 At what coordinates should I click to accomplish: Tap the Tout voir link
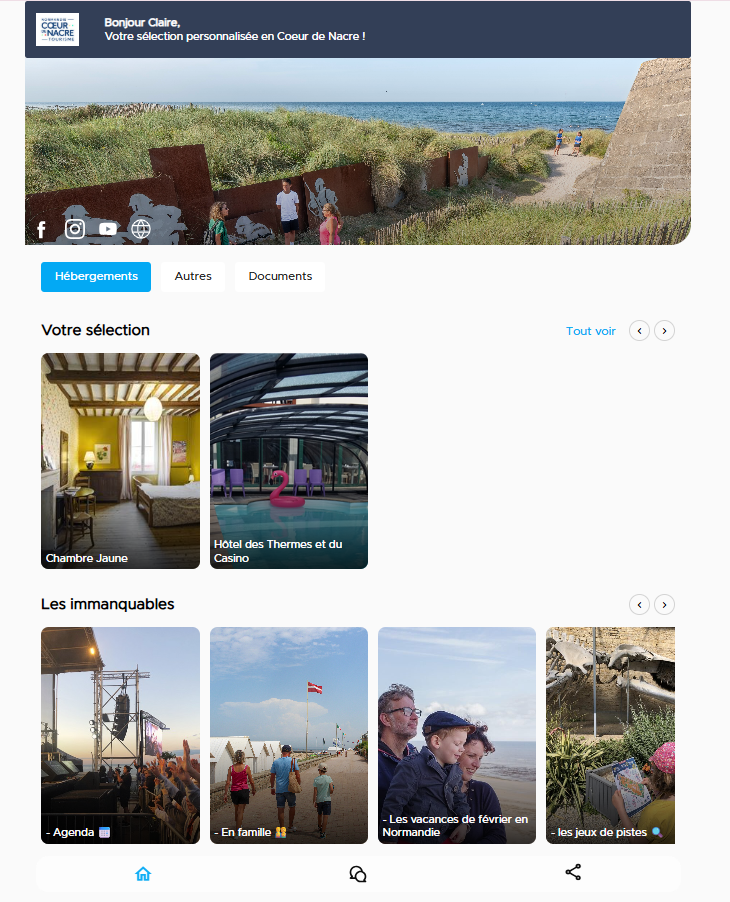(591, 331)
